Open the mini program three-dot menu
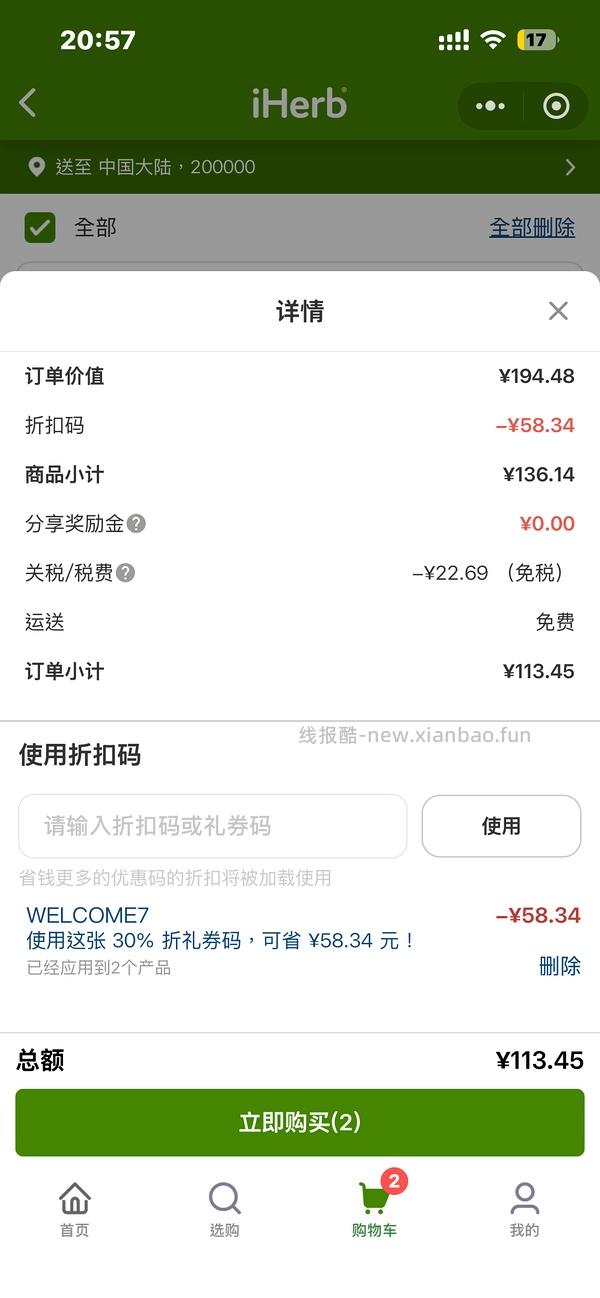Screen dimensions: 600x1298 pos(490,106)
